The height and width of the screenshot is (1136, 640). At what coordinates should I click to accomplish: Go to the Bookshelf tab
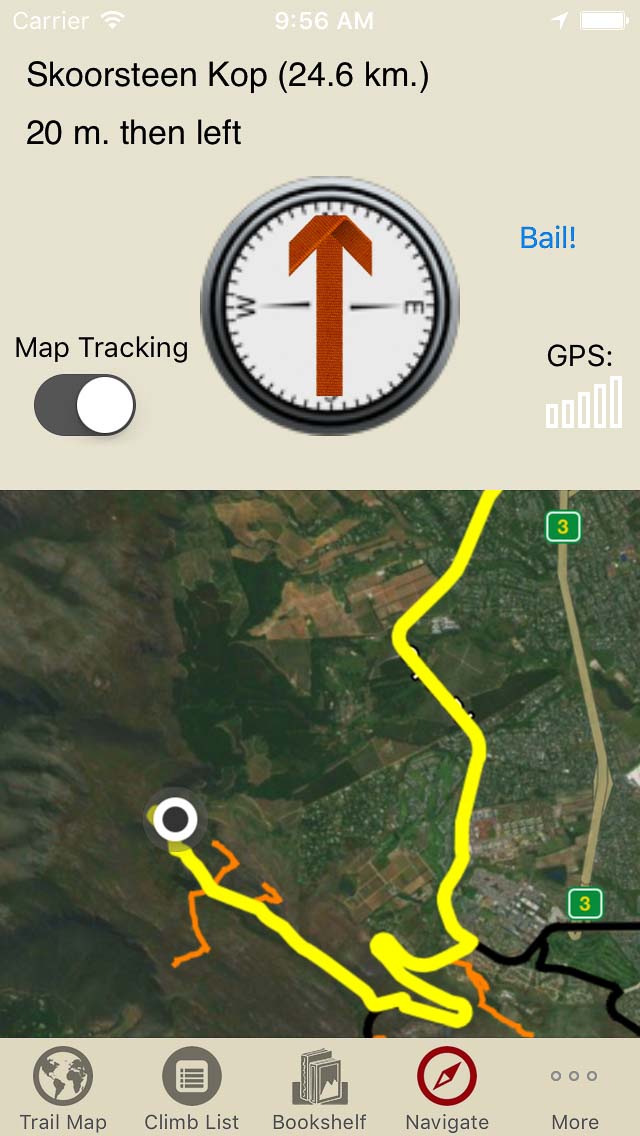[x=319, y=1088]
